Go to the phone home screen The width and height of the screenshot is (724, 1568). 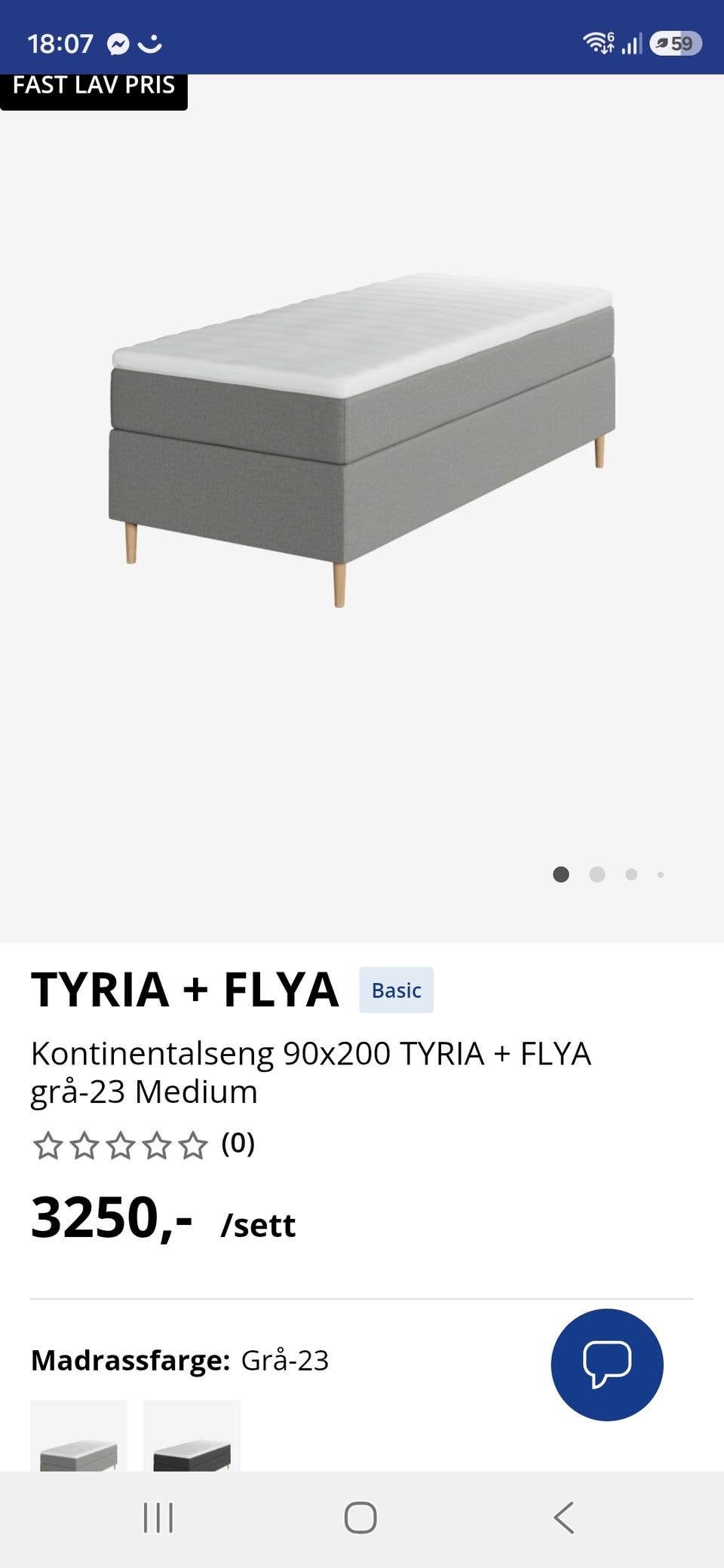tap(360, 1517)
